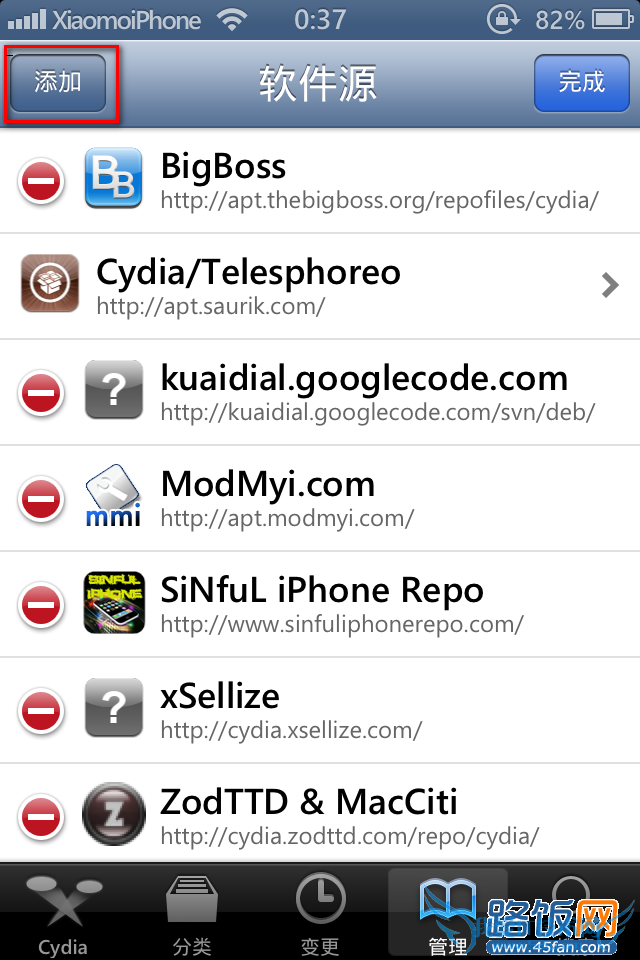Delete the BigBoss source

(x=41, y=181)
